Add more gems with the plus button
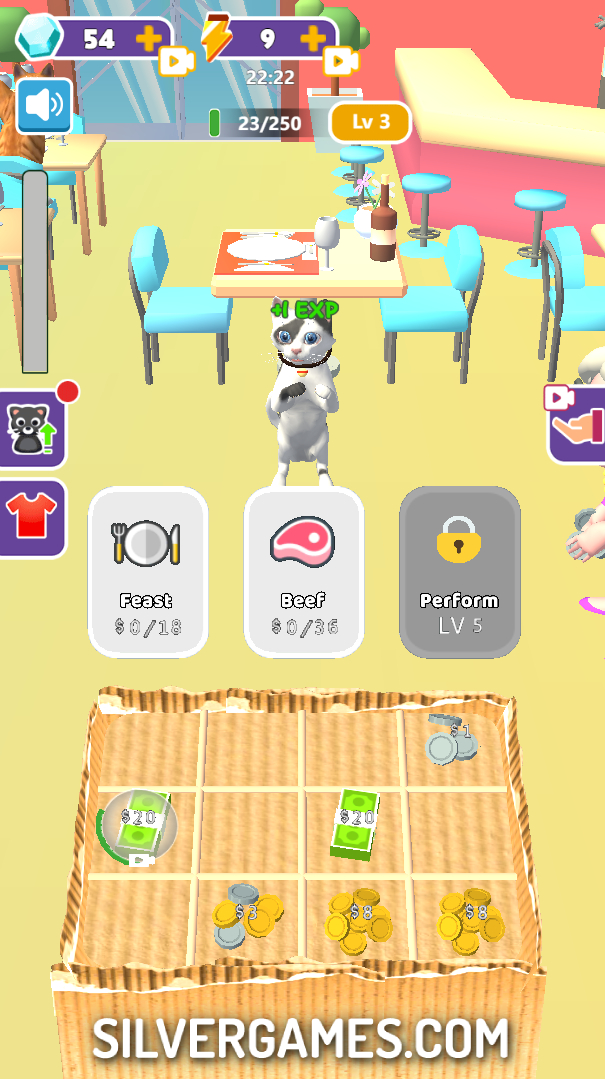This screenshot has height=1079, width=605. pos(148,39)
